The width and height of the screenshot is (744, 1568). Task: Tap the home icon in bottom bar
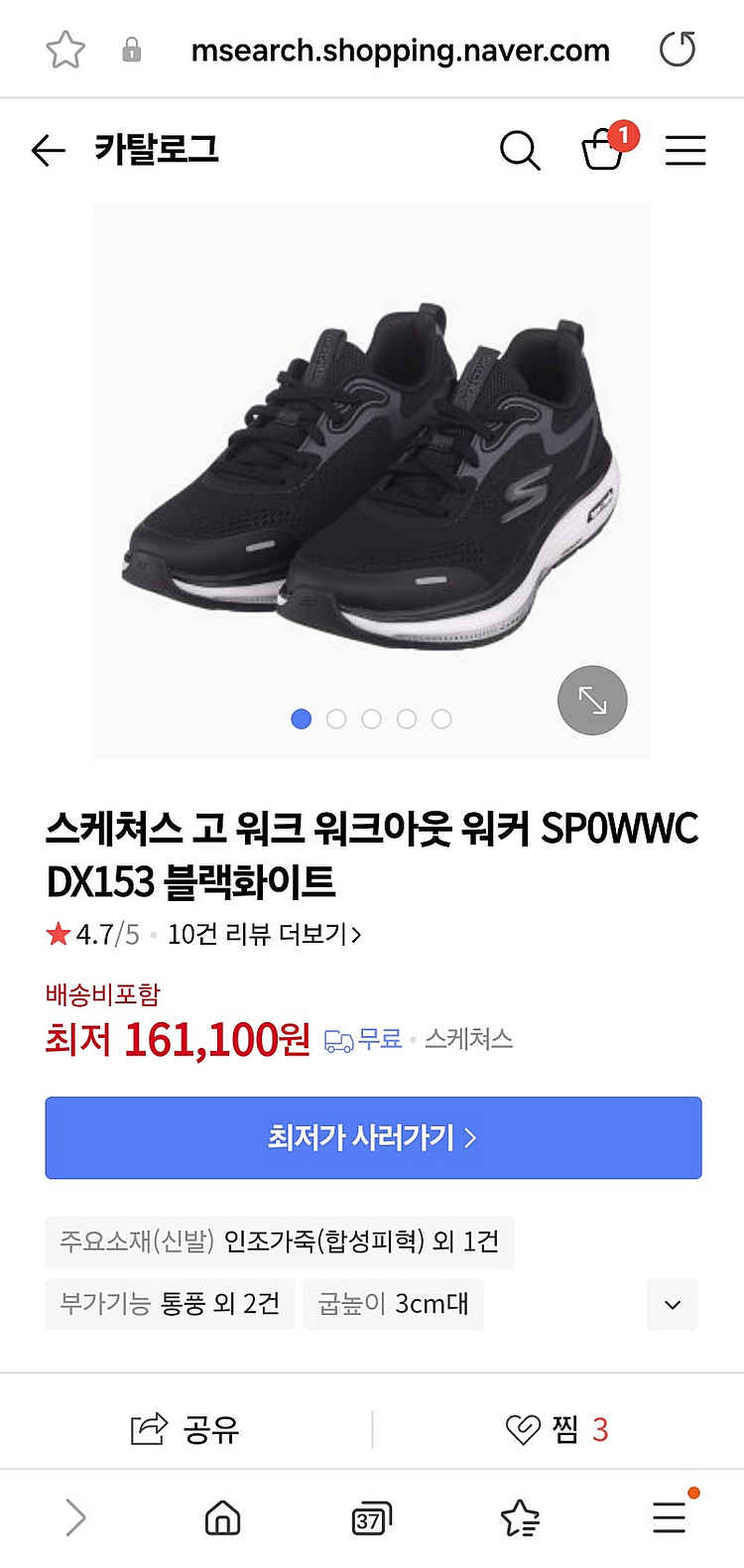[x=222, y=1516]
